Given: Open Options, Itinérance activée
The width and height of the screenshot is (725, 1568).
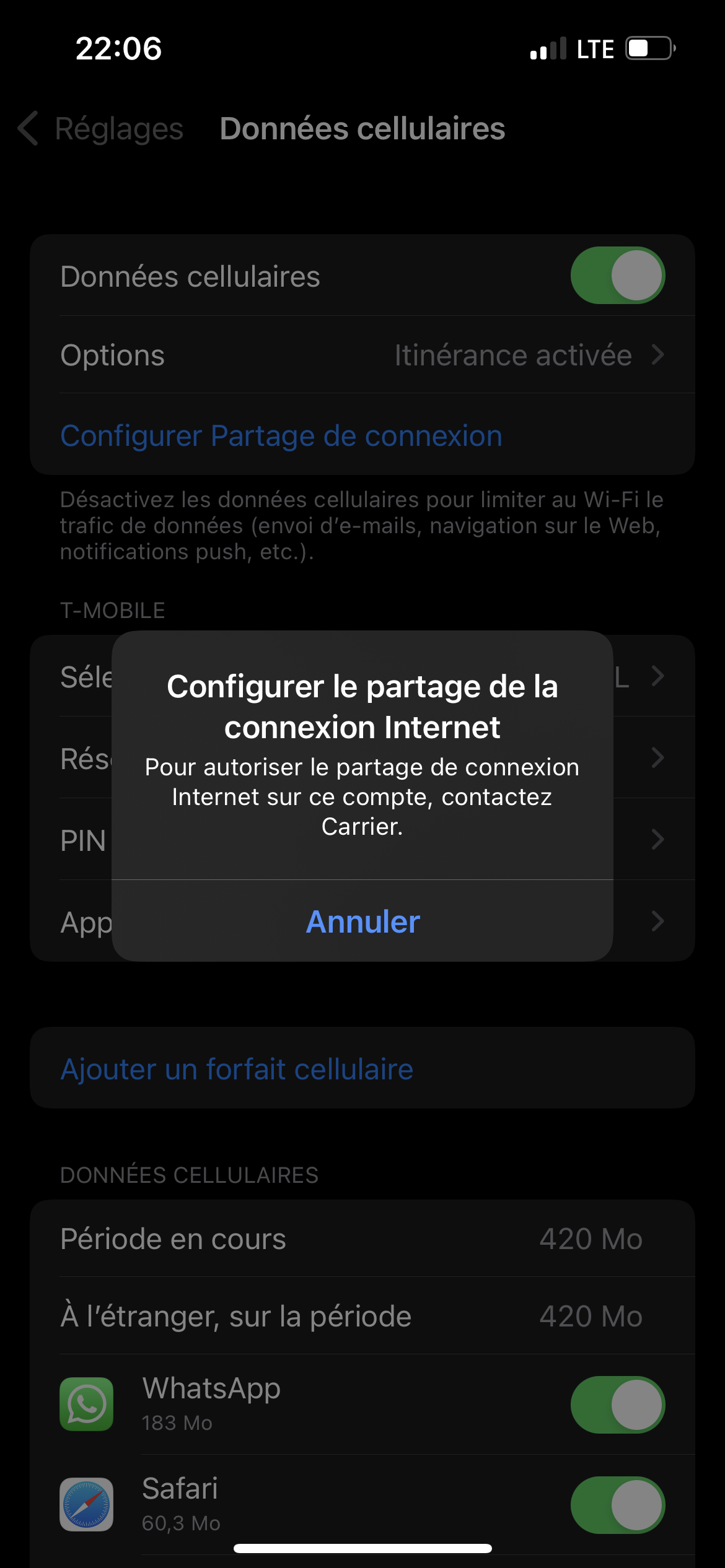Looking at the screenshot, I should pos(362,355).
